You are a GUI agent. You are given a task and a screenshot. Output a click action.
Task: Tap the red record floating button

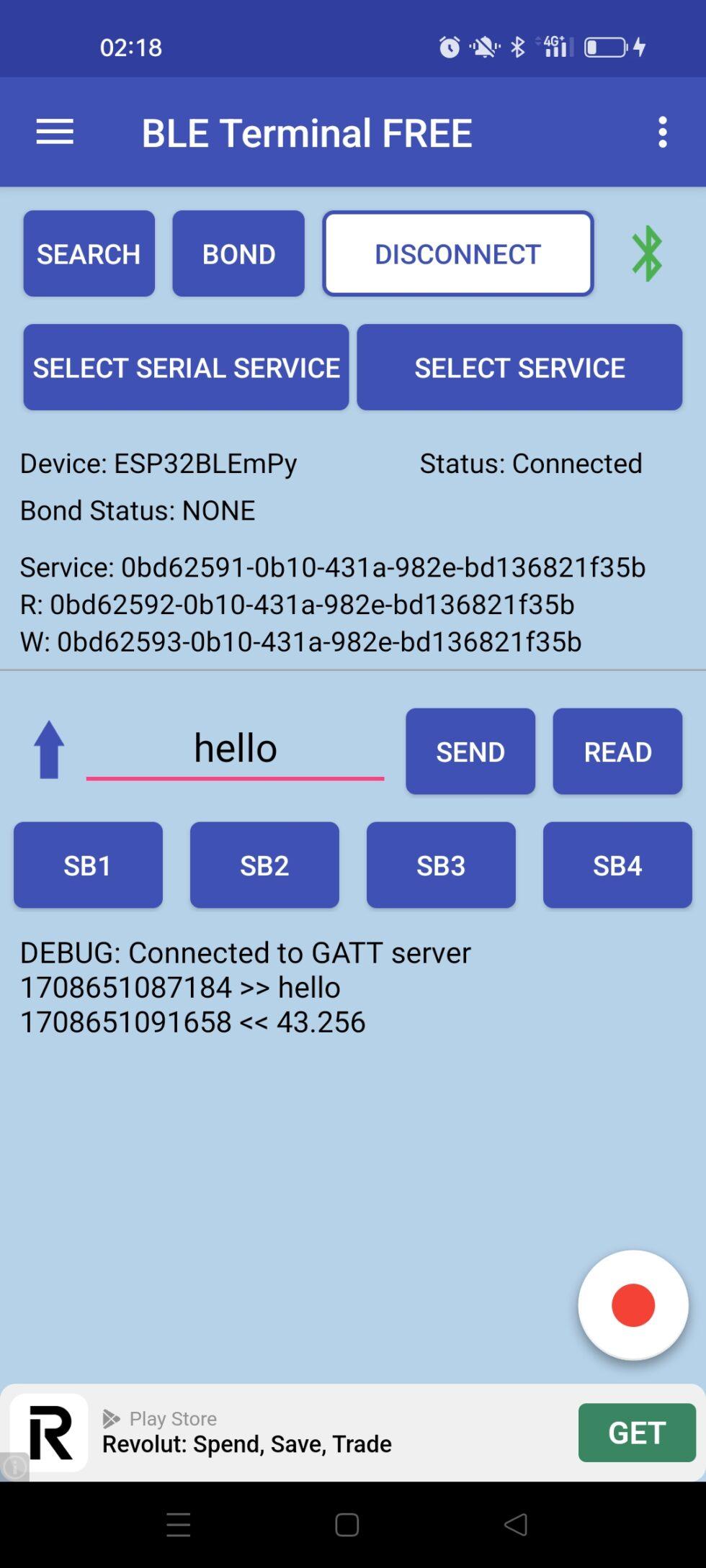pyautogui.click(x=633, y=1305)
